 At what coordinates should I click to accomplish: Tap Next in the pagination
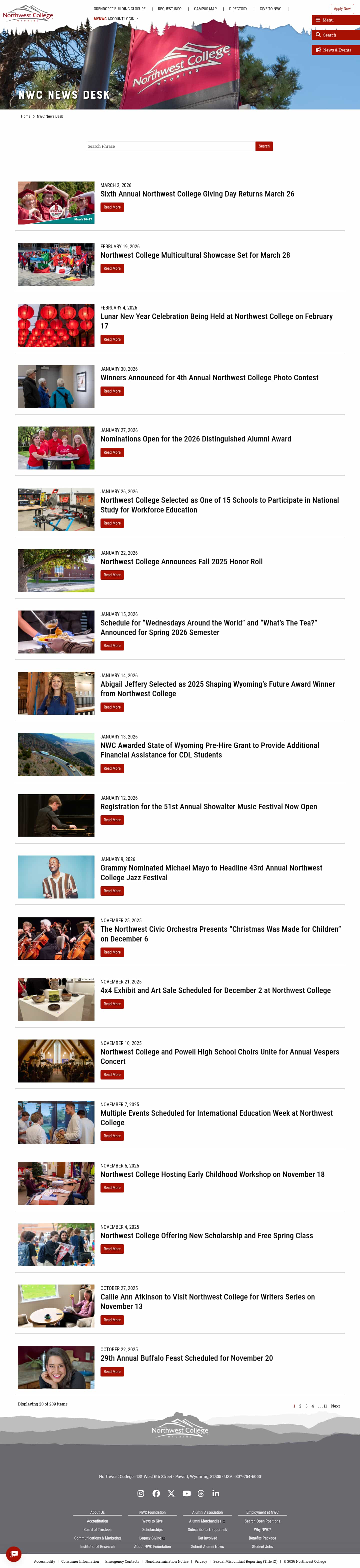pos(335,1406)
